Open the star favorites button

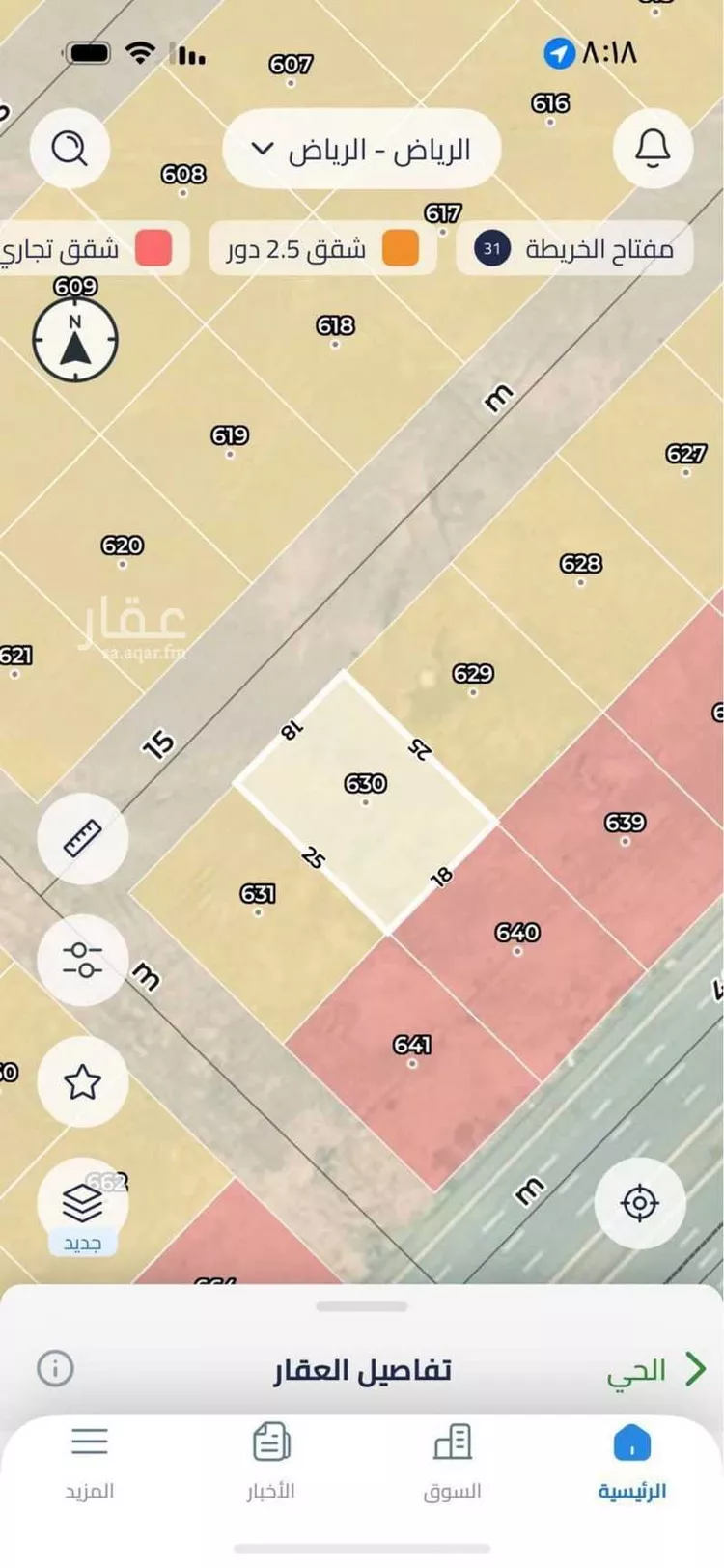pos(83,1081)
